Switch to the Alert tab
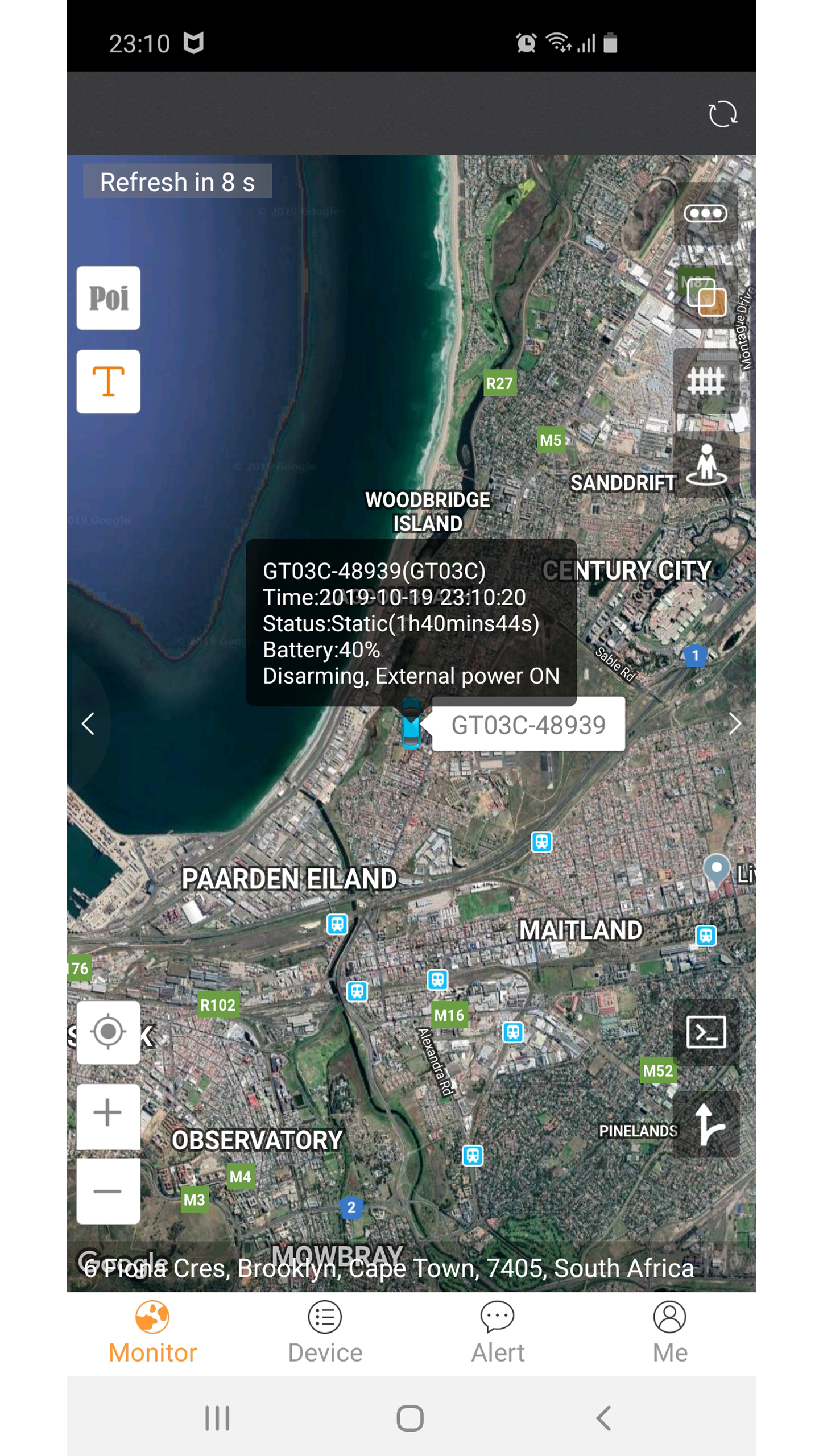This screenshot has width=819, height=1456. [497, 1332]
